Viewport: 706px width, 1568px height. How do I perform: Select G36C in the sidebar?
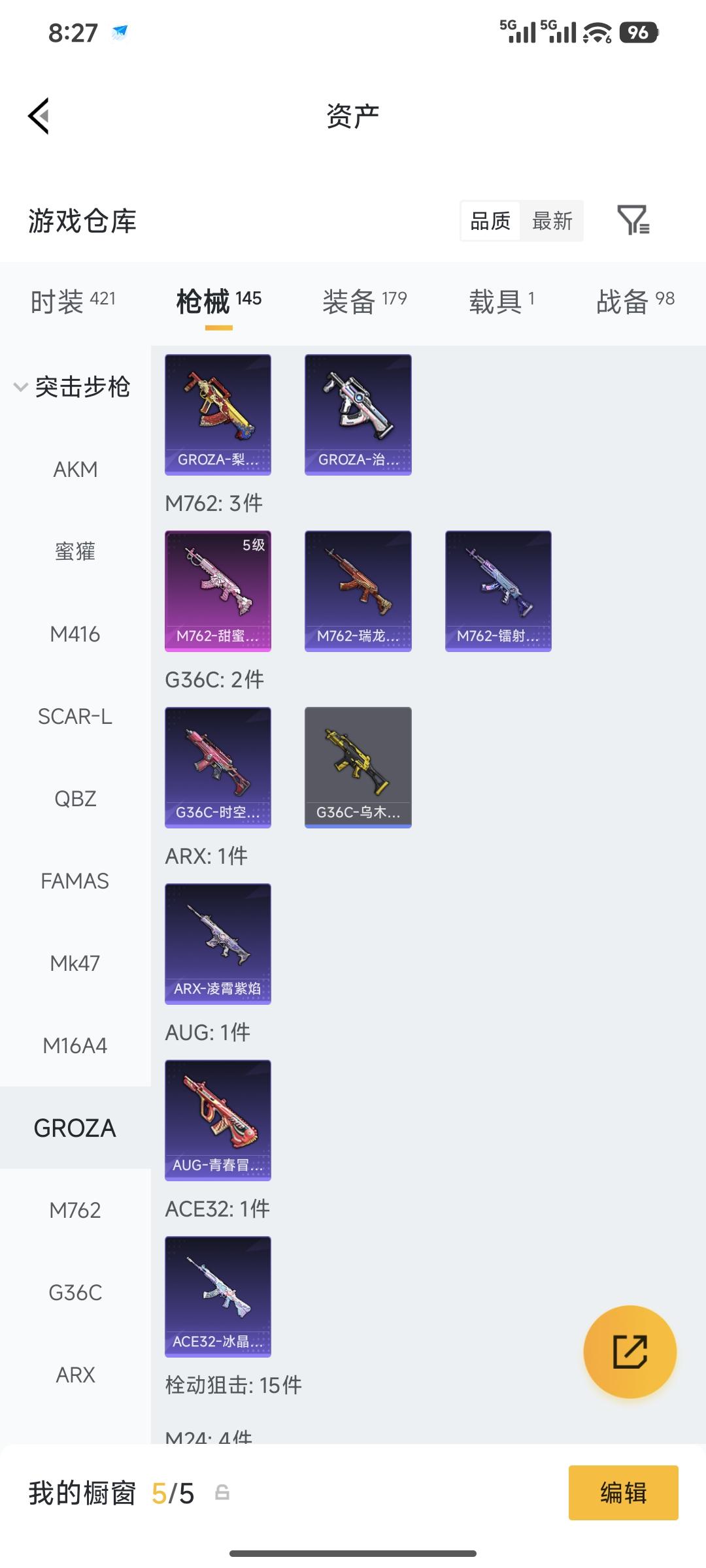pyautogui.click(x=75, y=1292)
